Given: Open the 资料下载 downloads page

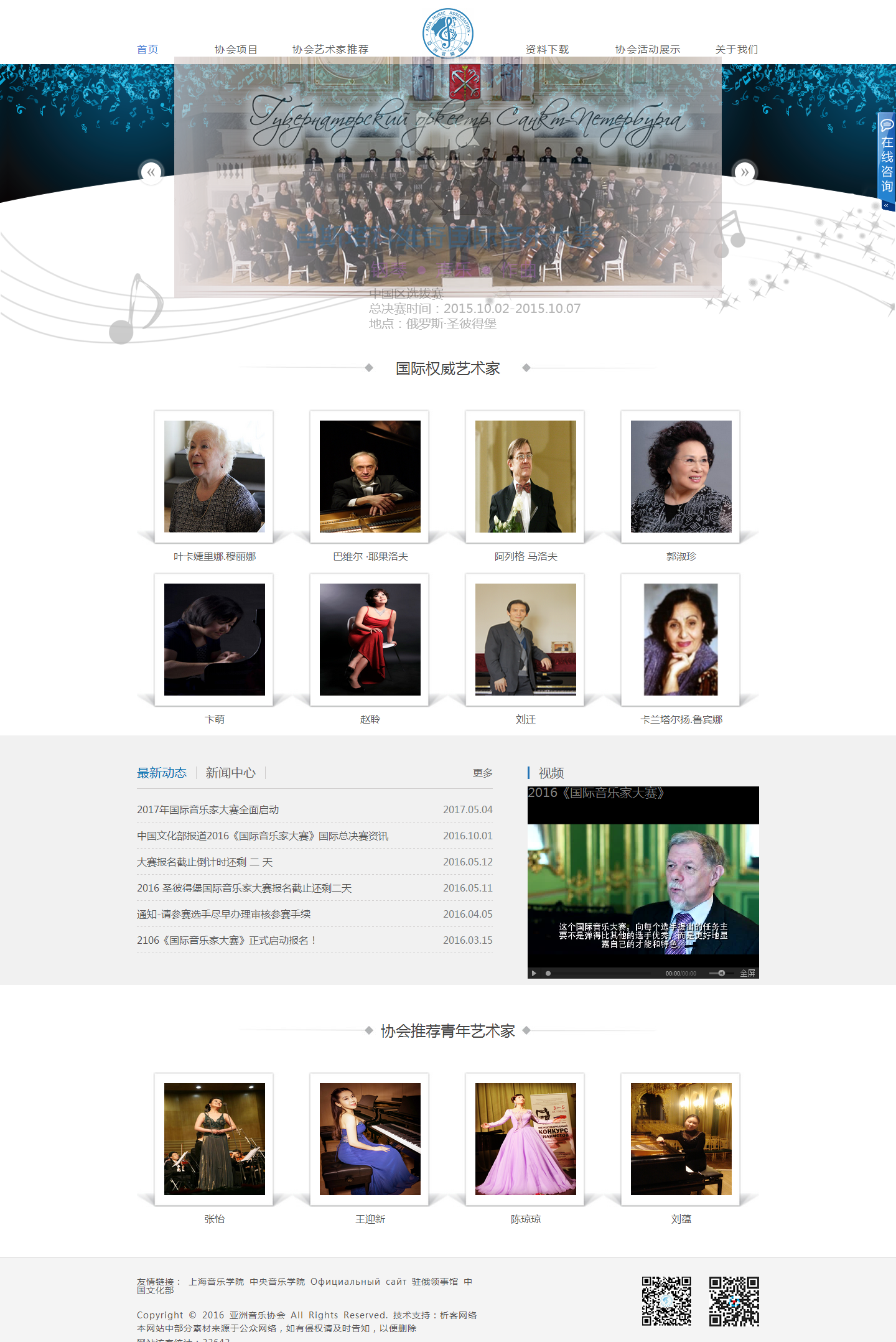Looking at the screenshot, I should (547, 49).
